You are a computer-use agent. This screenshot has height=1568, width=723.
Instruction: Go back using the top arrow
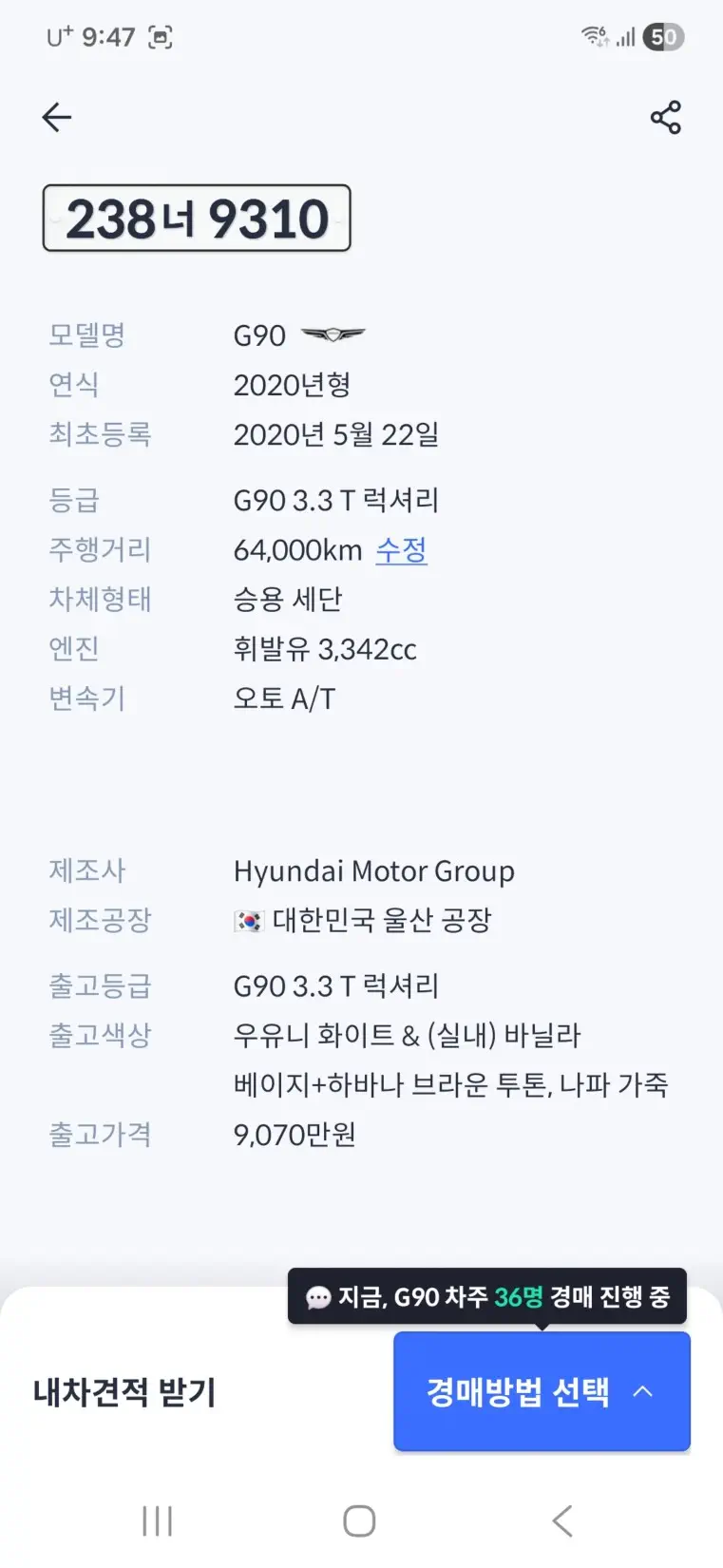point(57,117)
